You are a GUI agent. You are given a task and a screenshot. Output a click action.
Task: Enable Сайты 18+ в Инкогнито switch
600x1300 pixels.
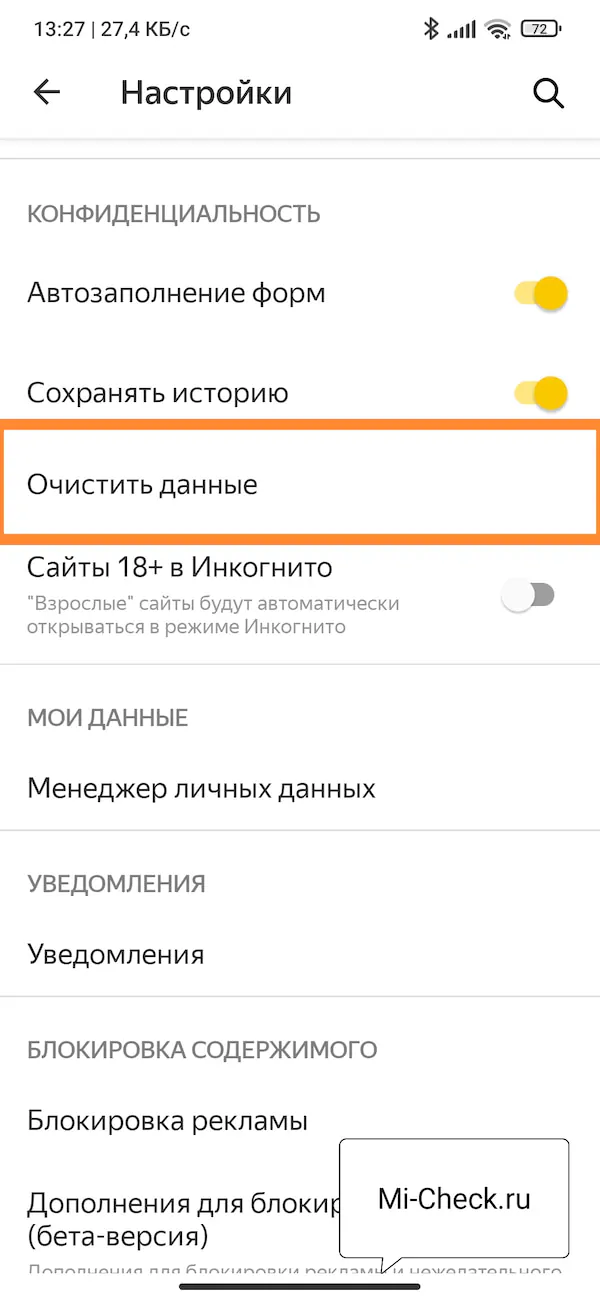pyautogui.click(x=528, y=597)
